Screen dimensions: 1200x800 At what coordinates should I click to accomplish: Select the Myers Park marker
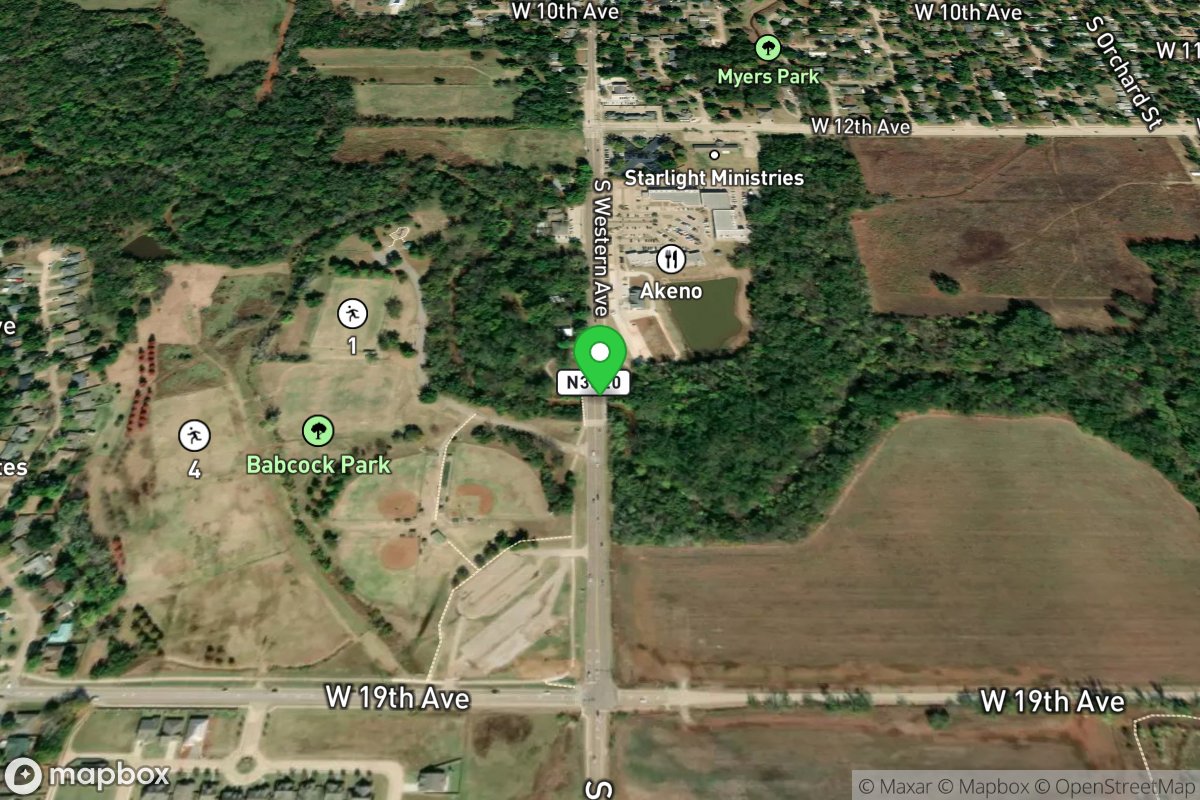click(x=767, y=46)
